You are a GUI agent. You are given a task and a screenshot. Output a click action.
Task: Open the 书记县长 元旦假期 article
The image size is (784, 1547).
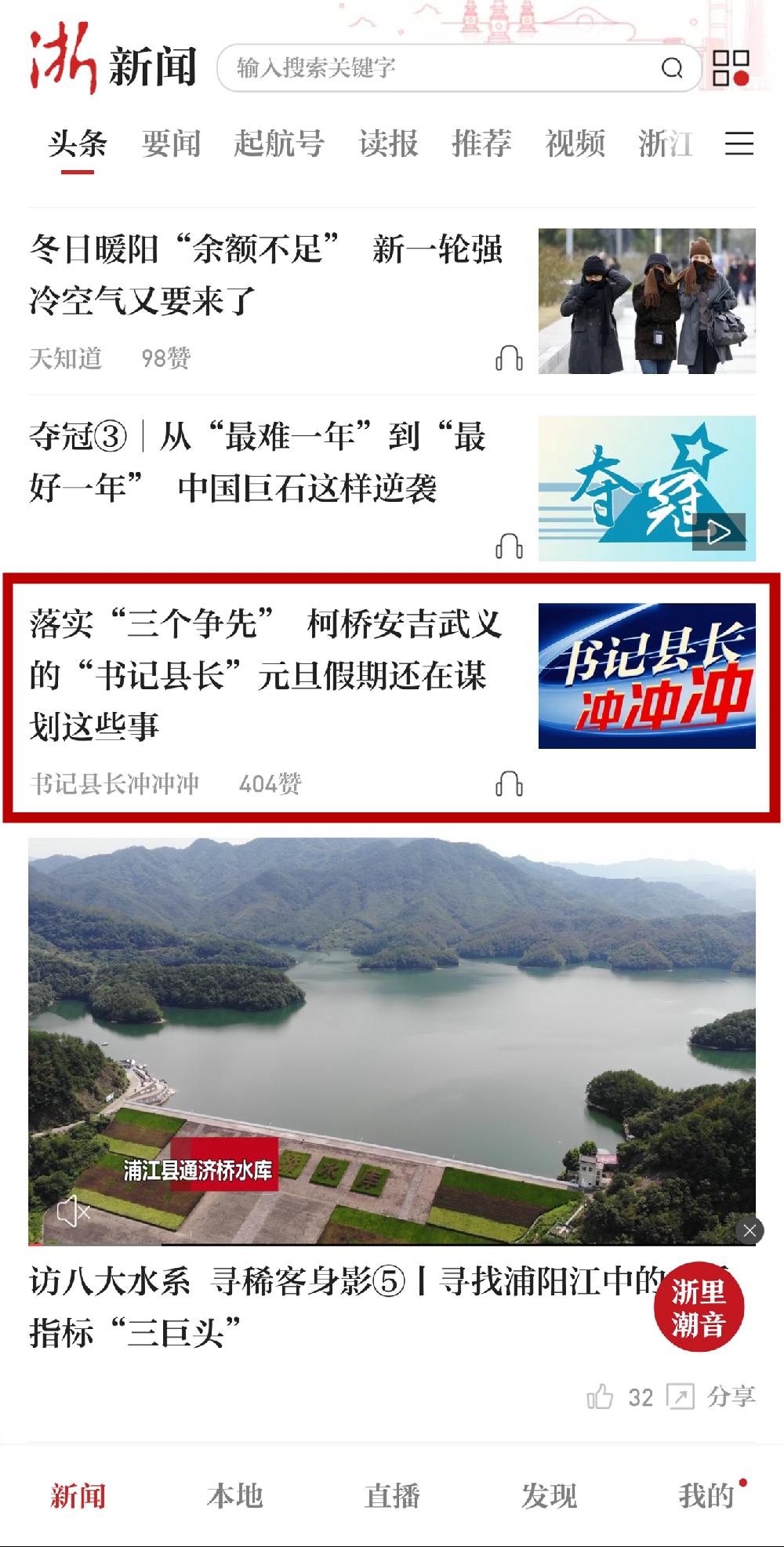pos(267,674)
